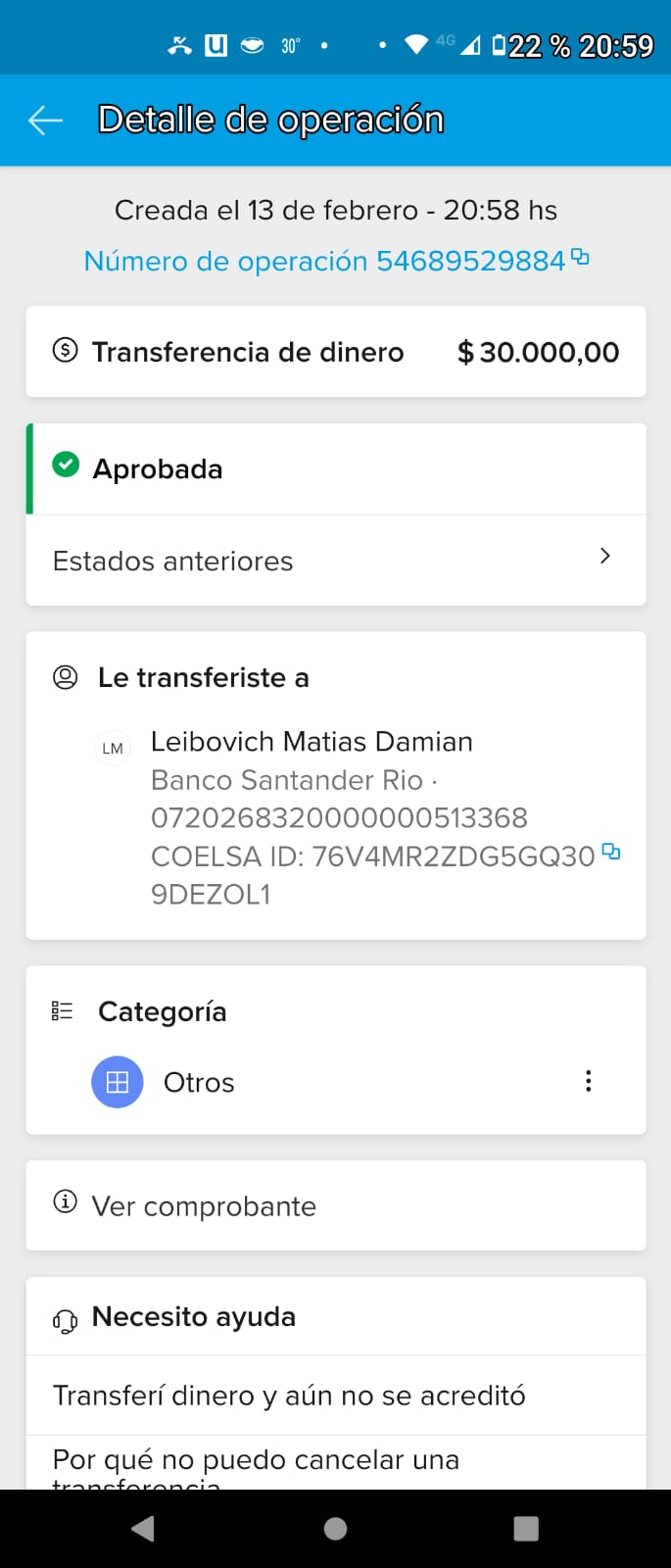Open recent apps from navigation bar
The image size is (671, 1568).
(x=526, y=1529)
